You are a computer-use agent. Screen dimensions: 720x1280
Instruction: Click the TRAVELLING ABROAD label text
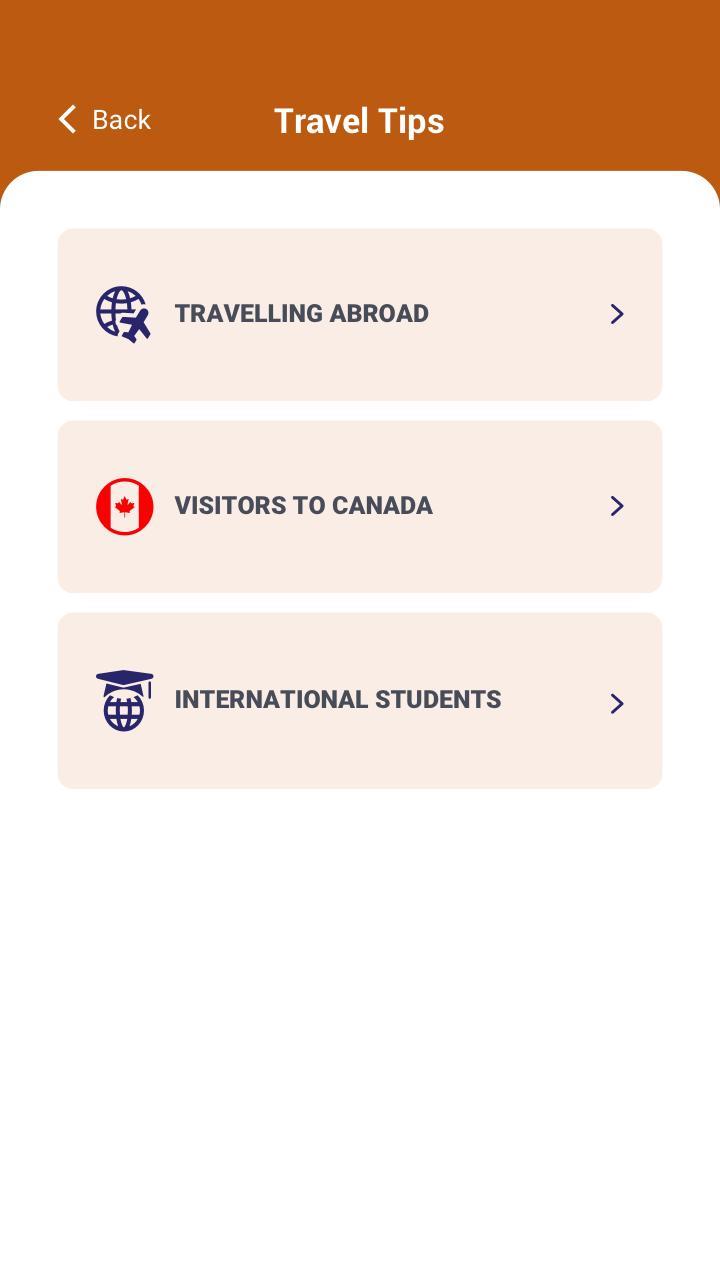pos(303,313)
